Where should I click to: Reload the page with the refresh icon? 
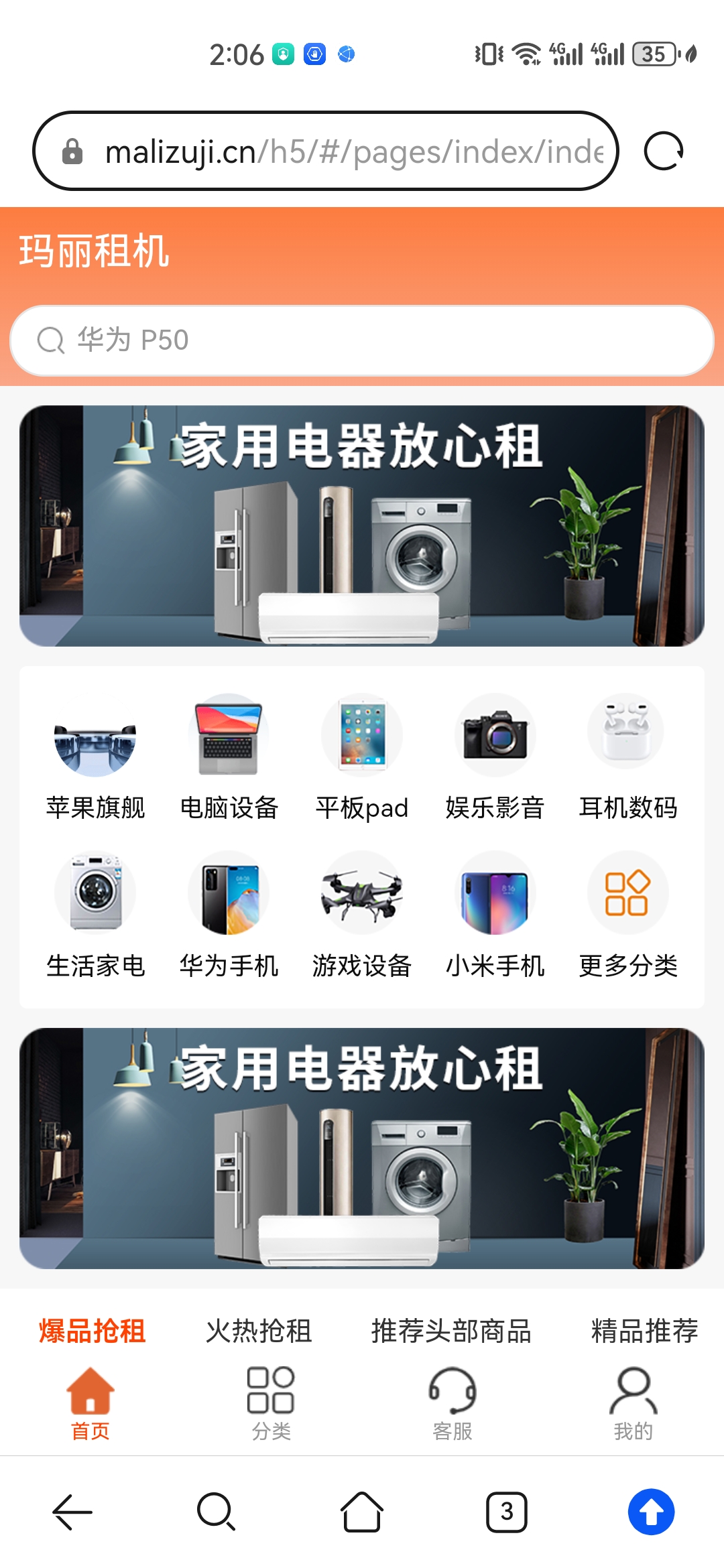pyautogui.click(x=663, y=151)
